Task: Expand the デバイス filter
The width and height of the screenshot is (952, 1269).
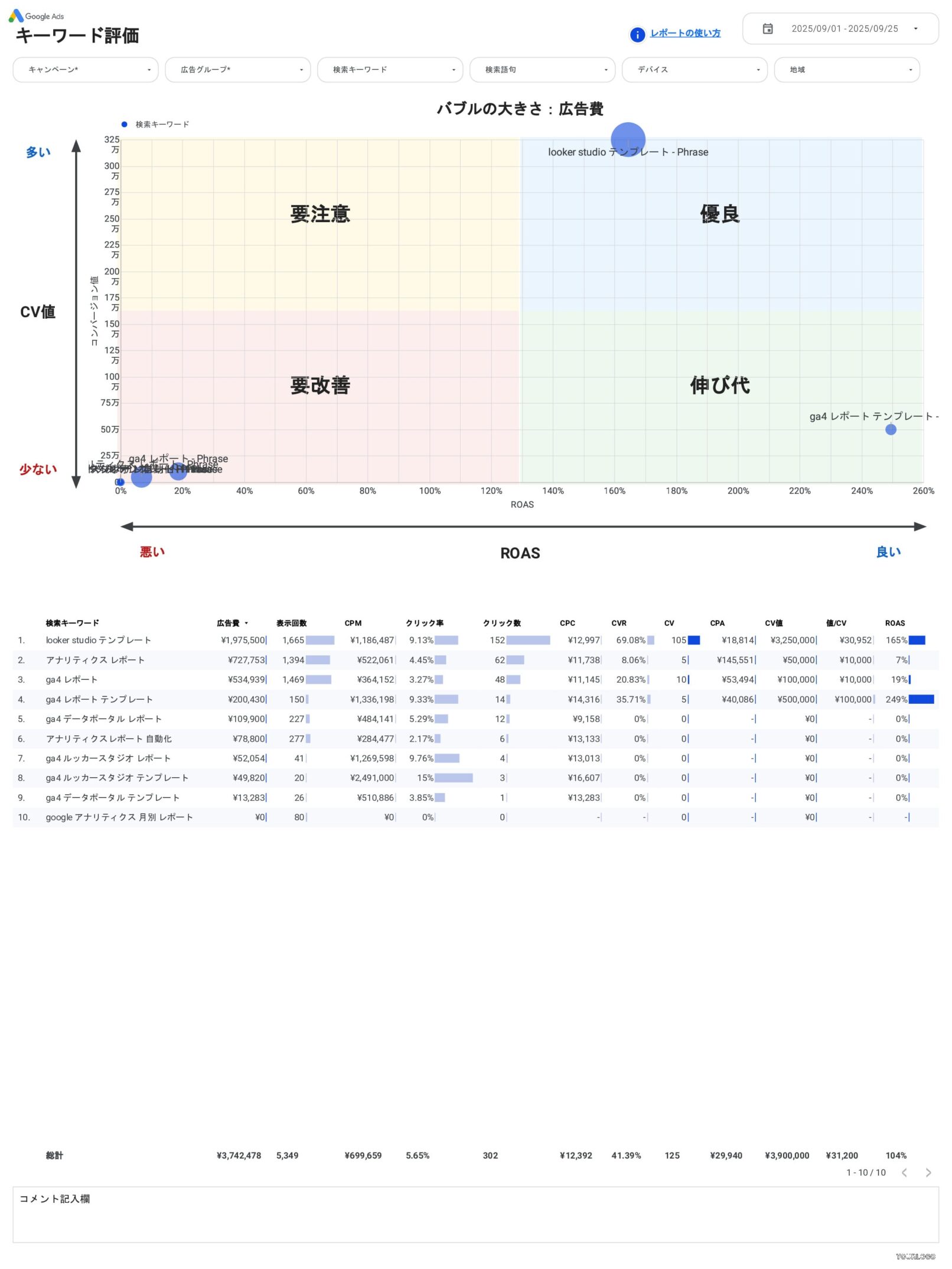Action: (x=695, y=70)
